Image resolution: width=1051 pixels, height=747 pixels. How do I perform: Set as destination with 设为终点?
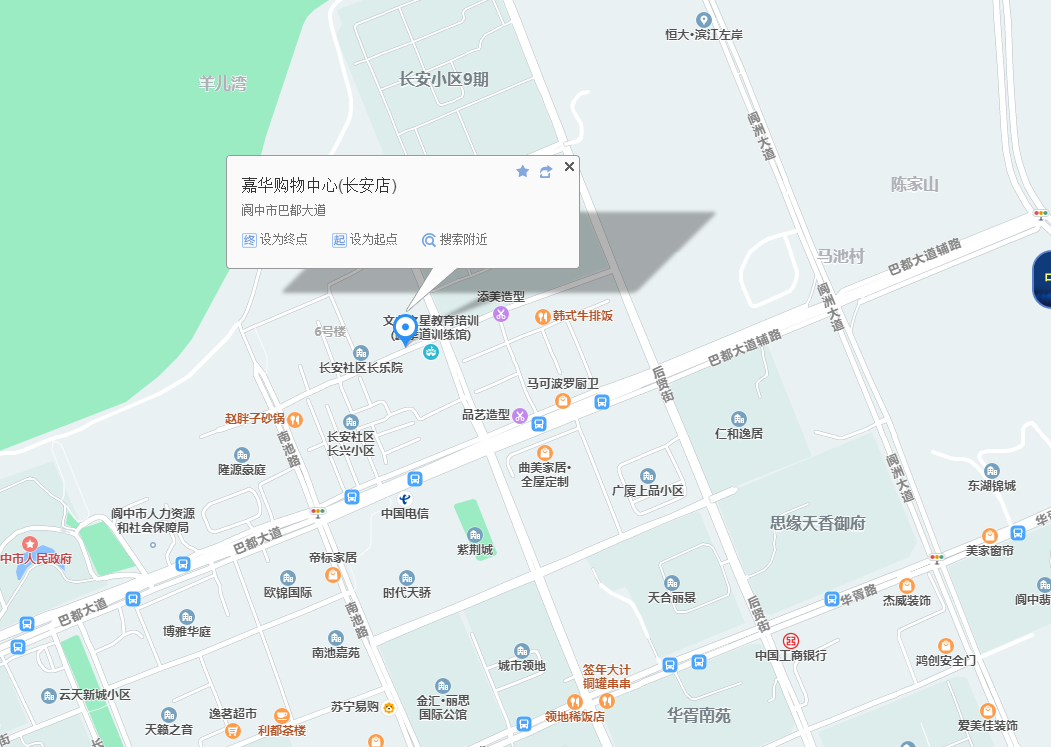tap(275, 240)
